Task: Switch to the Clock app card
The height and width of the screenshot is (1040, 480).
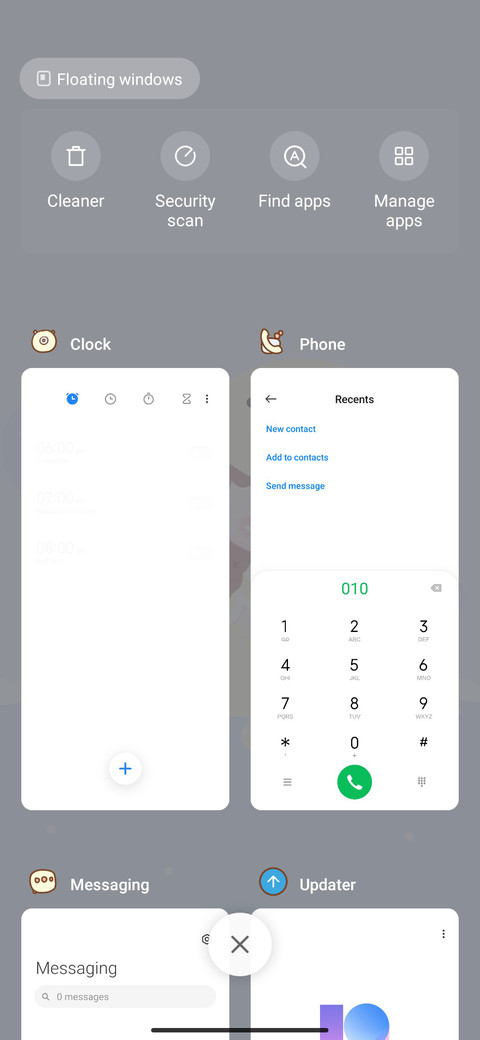Action: point(125,589)
